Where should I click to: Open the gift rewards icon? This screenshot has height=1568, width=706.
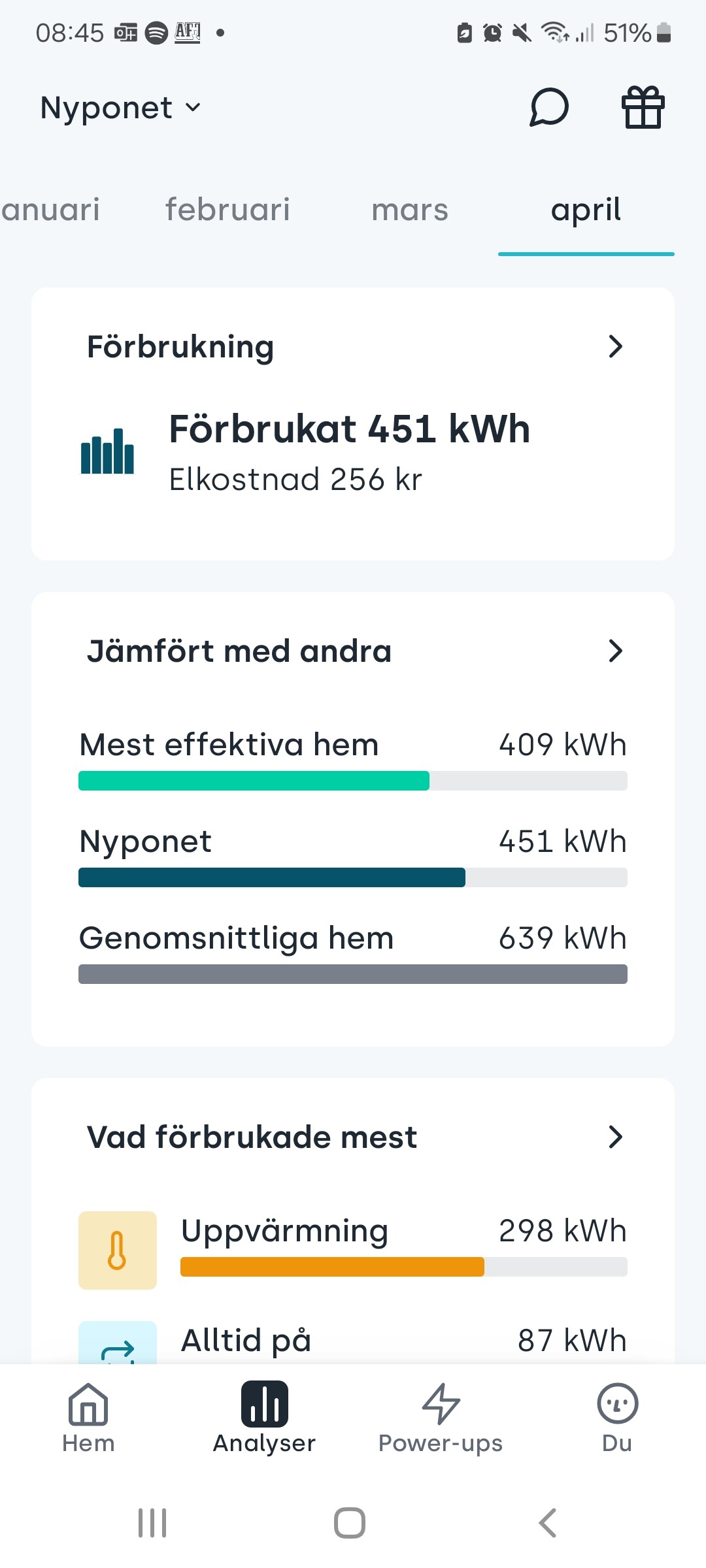643,107
